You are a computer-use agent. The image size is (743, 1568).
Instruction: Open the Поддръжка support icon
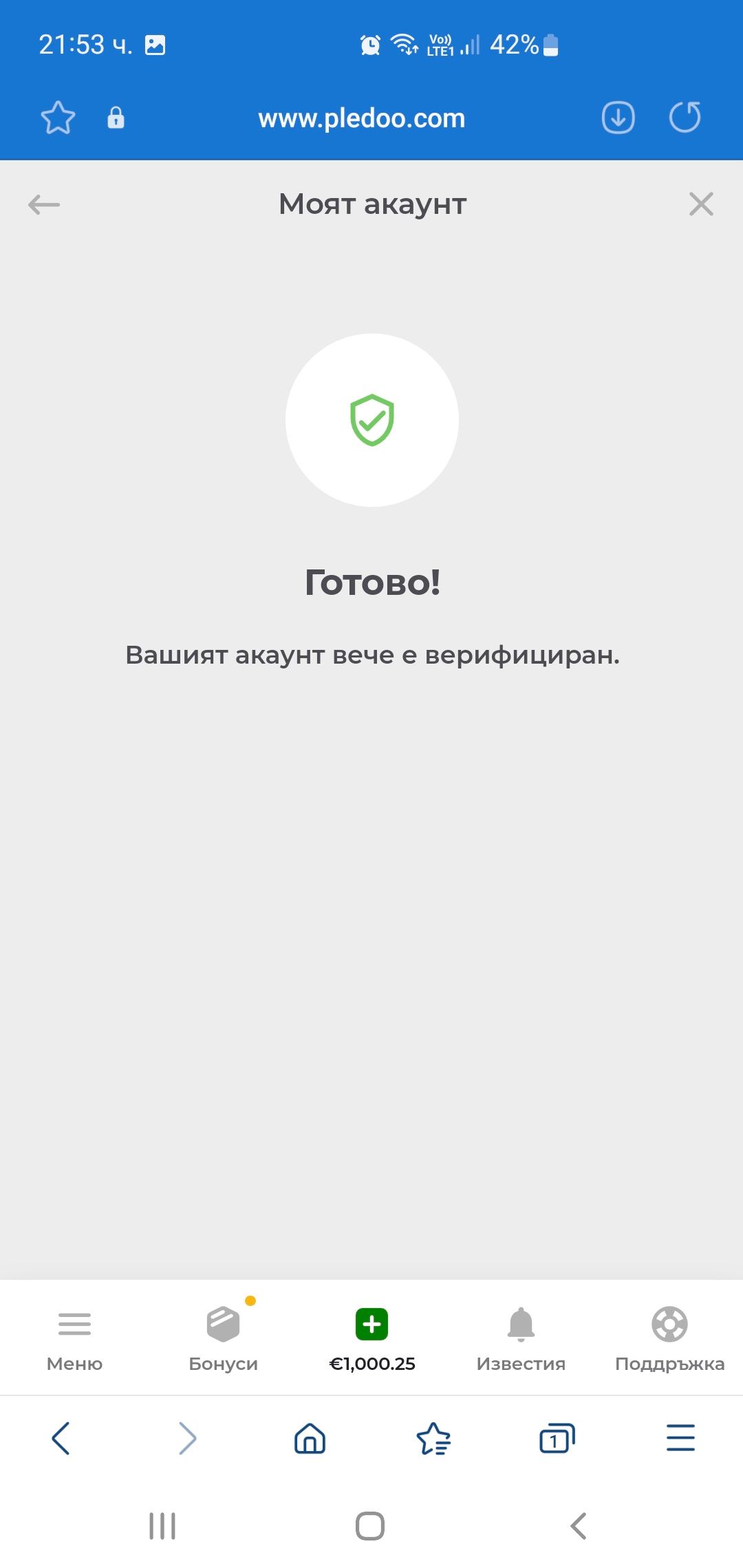pyautogui.click(x=669, y=1324)
